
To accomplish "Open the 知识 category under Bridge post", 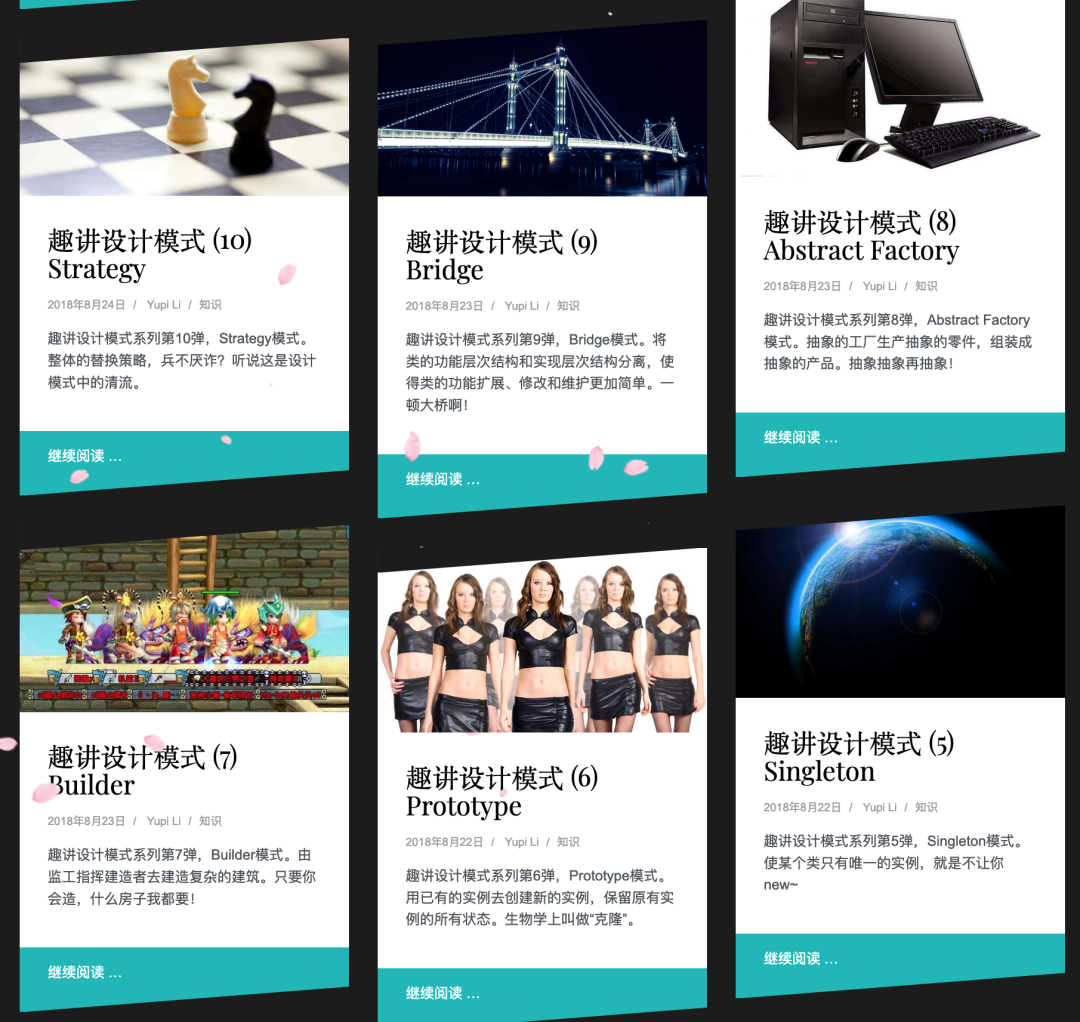I will pos(568,306).
